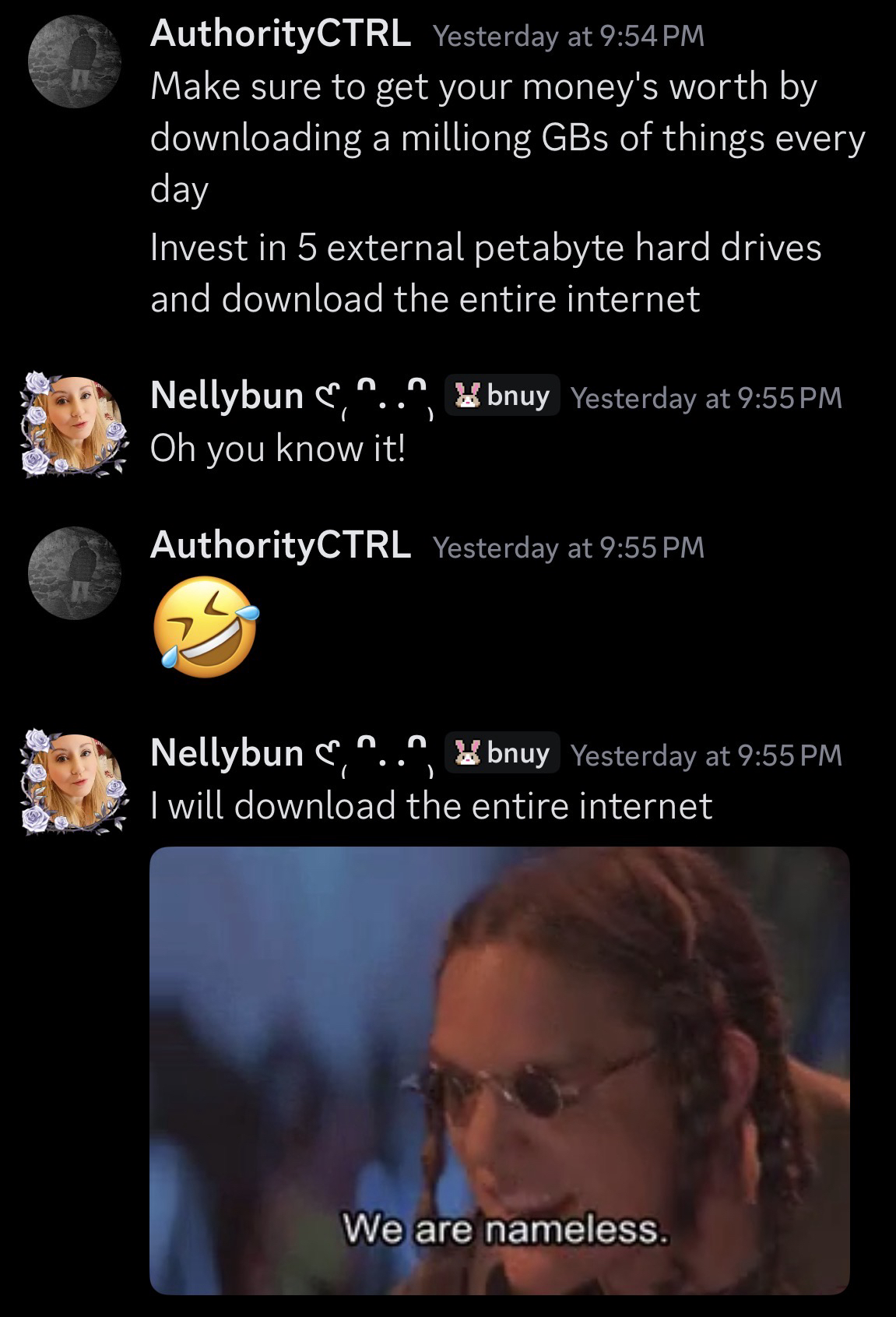The width and height of the screenshot is (896, 1317).
Task: Open AuthorityCTRL's avatar on the 9:54 PM message
Action: click(75, 62)
